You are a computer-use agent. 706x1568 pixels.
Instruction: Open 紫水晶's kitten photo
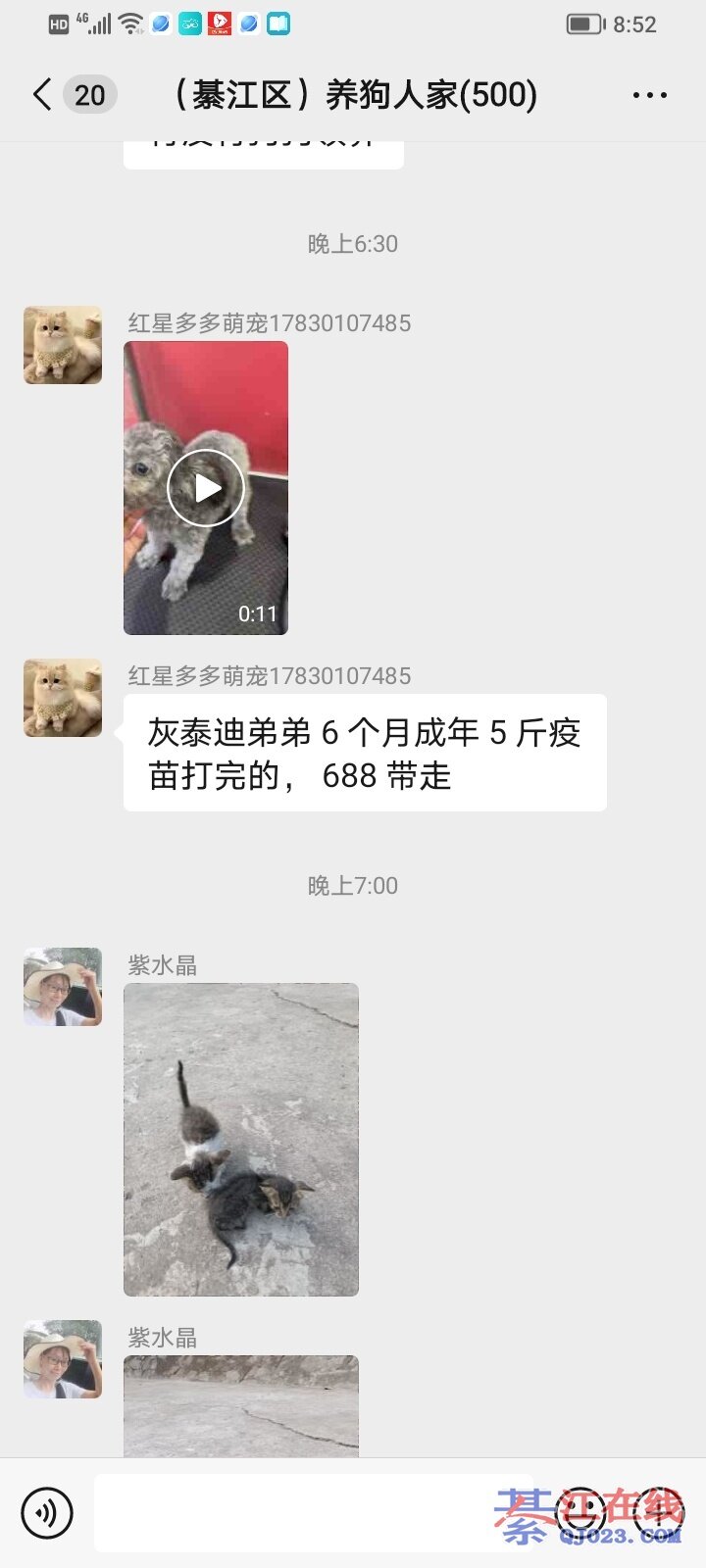pos(241,1139)
